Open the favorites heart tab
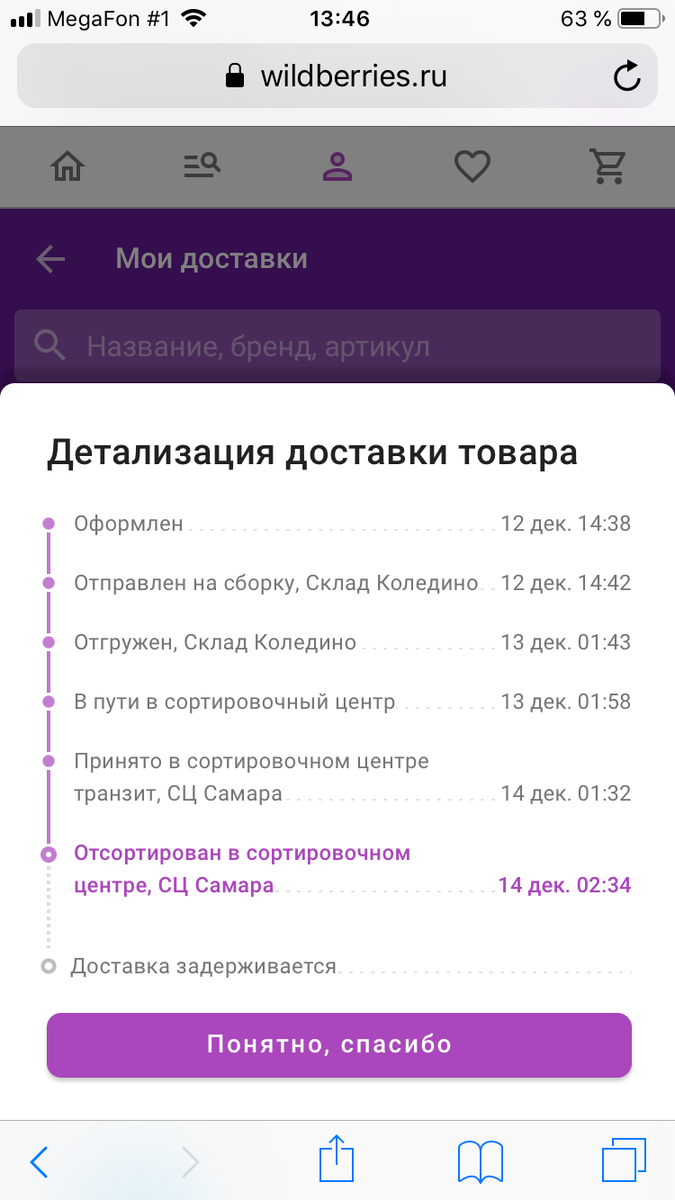 (x=472, y=166)
